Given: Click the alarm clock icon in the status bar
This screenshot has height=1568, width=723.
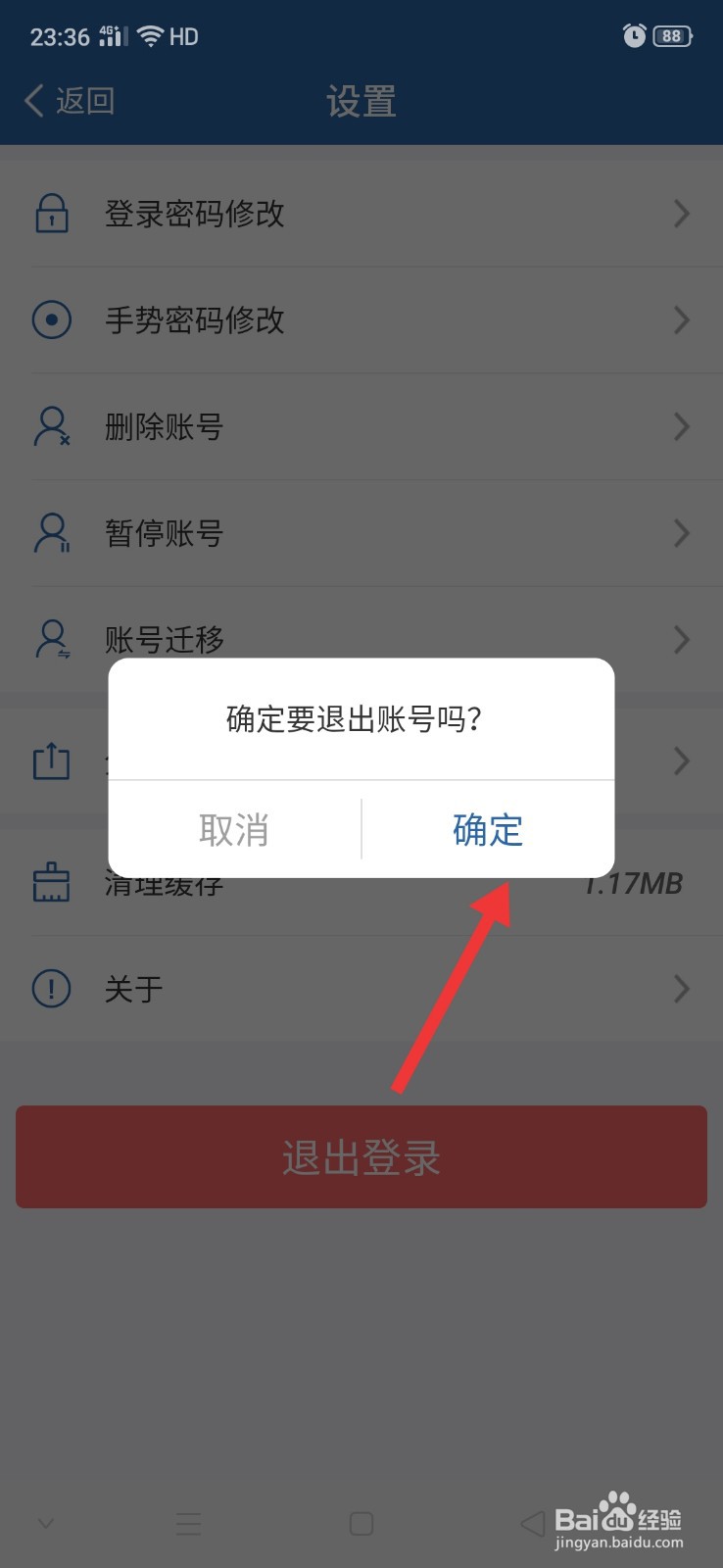Looking at the screenshot, I should tap(634, 35).
